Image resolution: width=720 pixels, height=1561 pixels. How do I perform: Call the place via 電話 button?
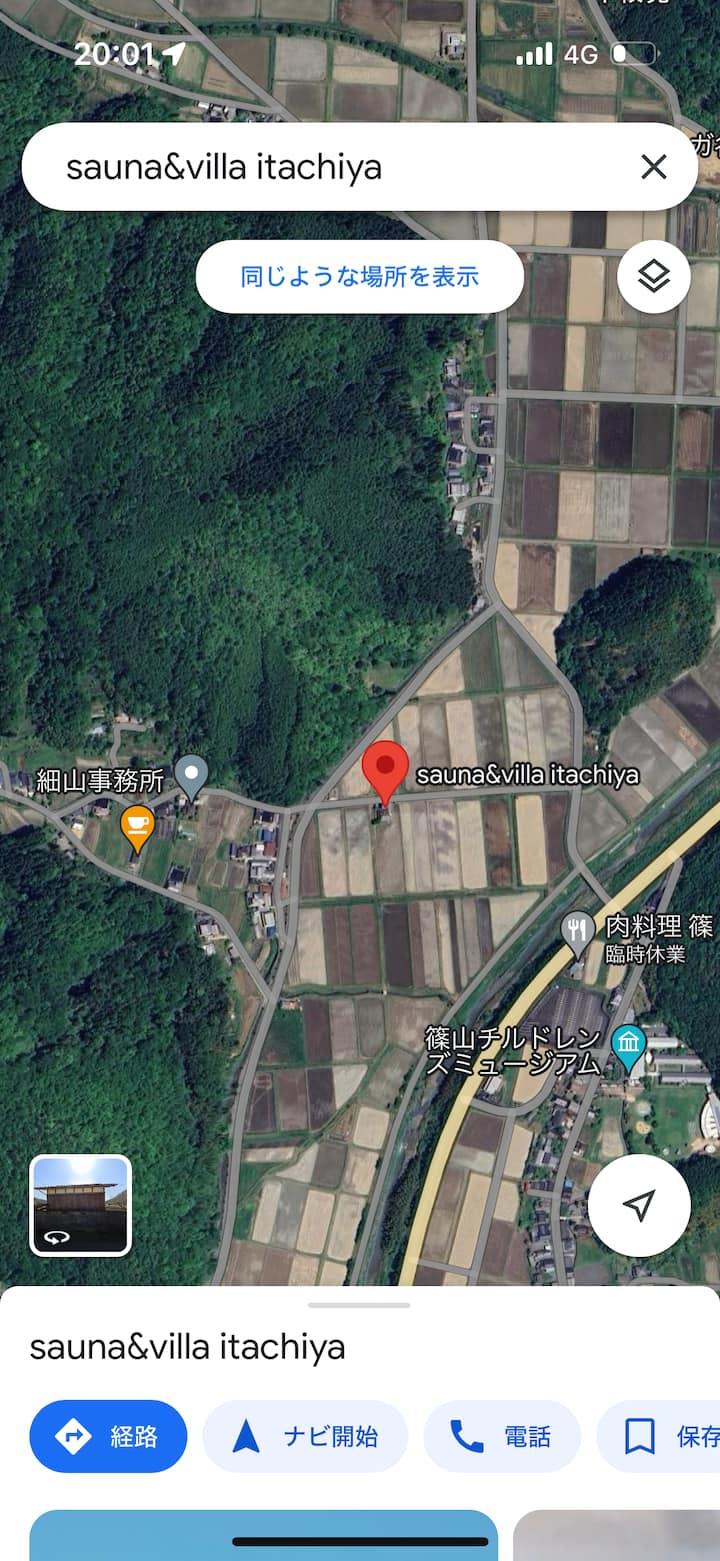point(502,1436)
